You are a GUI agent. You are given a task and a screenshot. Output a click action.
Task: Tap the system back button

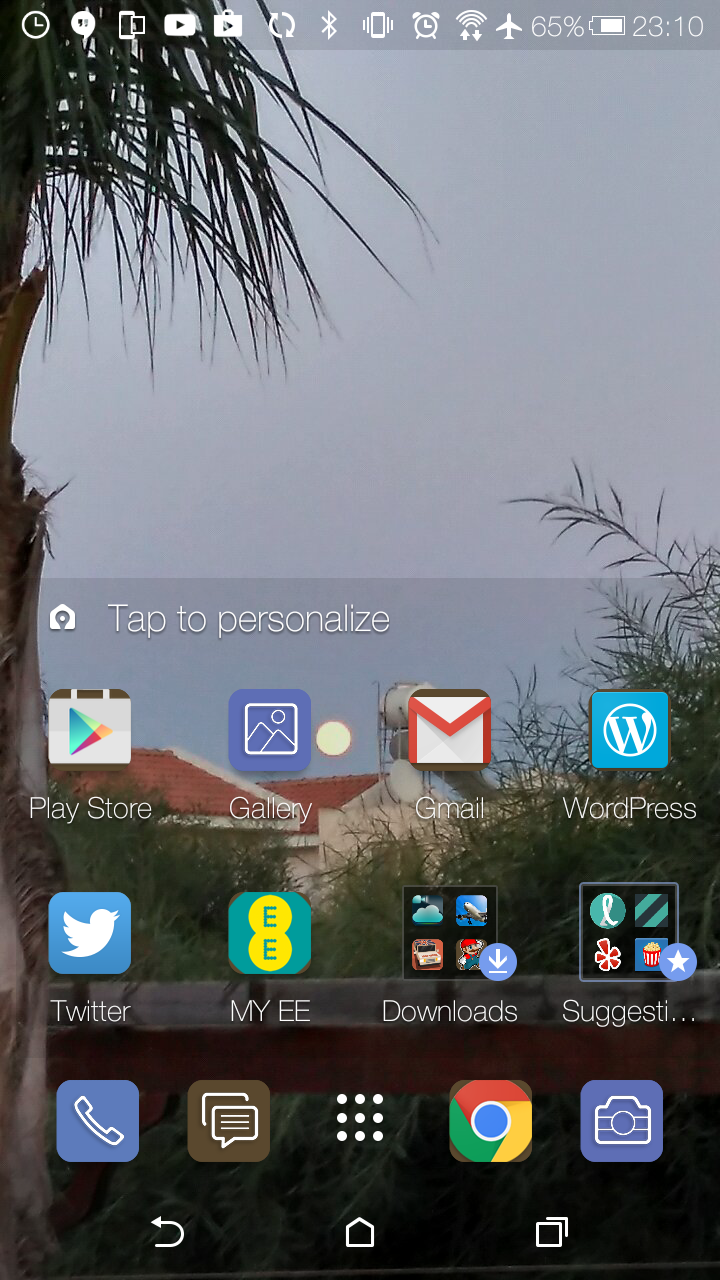coord(168,1233)
